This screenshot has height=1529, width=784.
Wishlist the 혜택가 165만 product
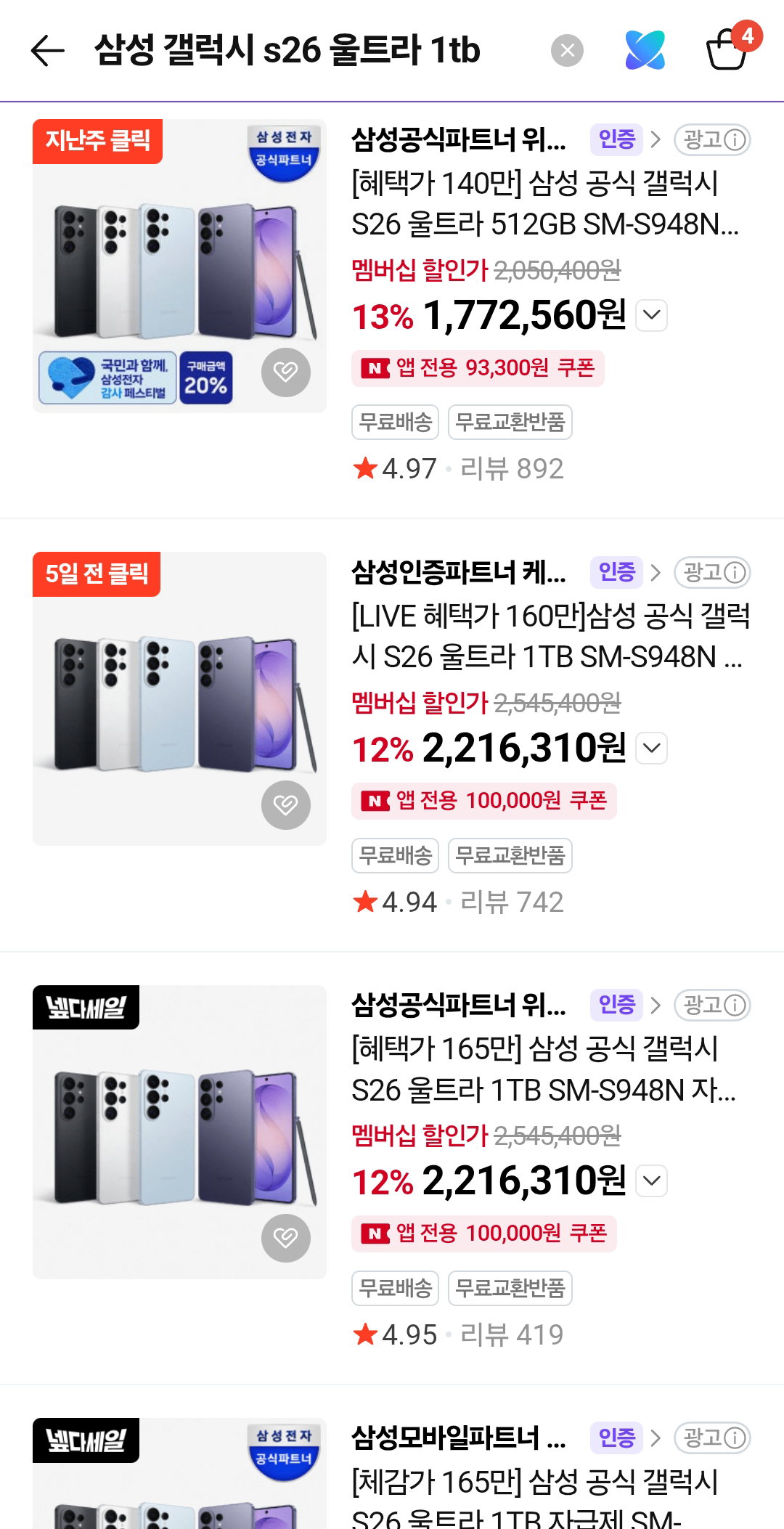coord(286,1238)
